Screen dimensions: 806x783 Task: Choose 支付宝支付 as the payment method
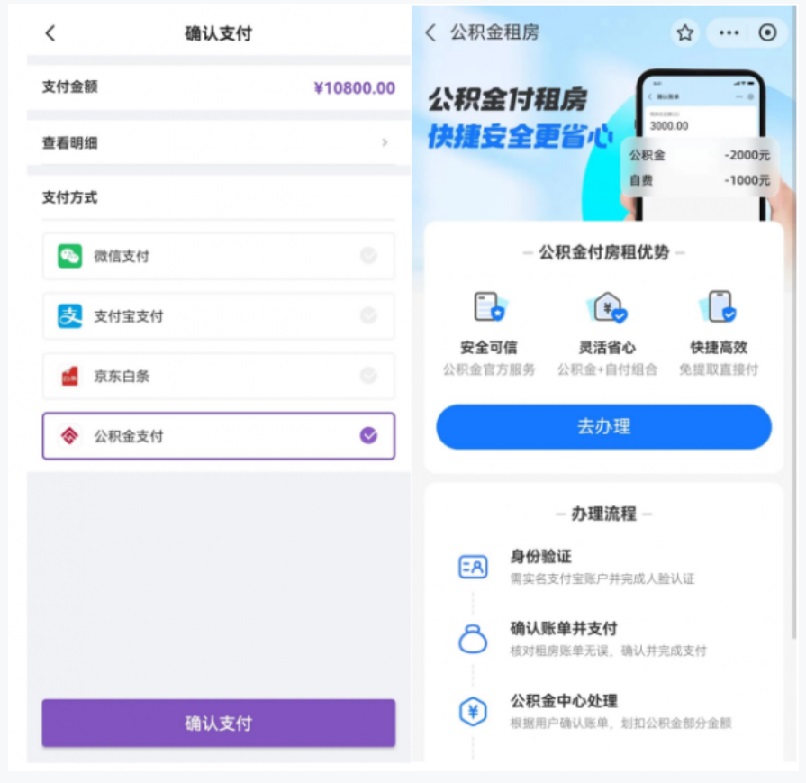pos(217,316)
